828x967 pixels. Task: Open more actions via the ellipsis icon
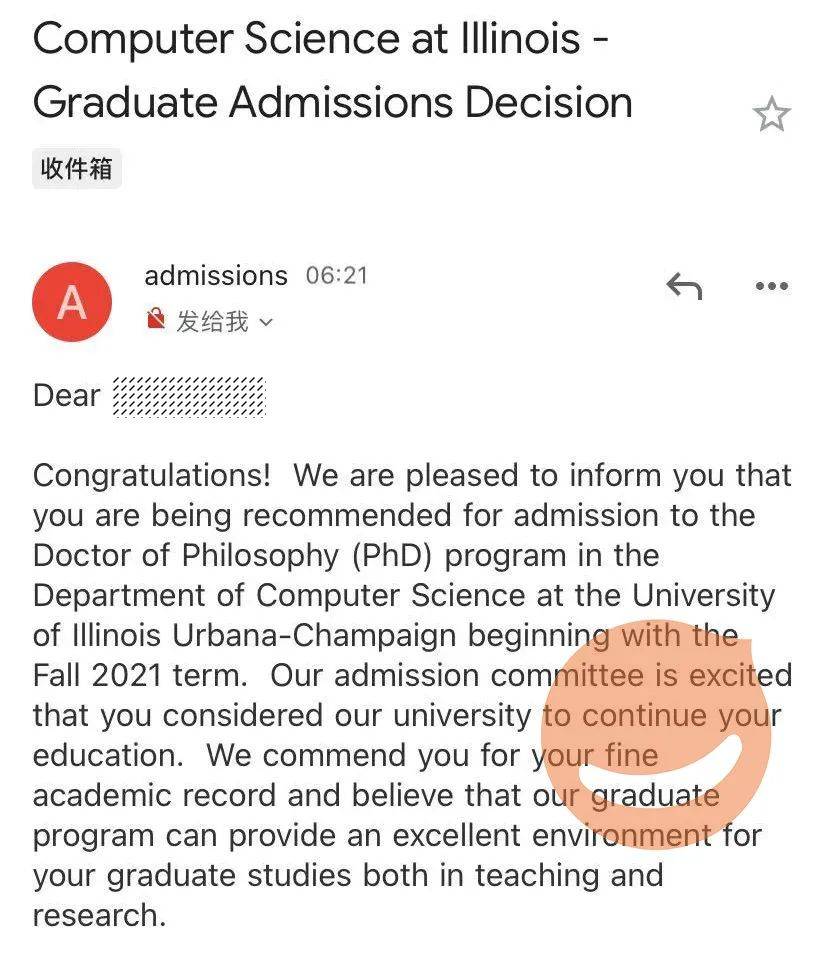pyautogui.click(x=771, y=287)
